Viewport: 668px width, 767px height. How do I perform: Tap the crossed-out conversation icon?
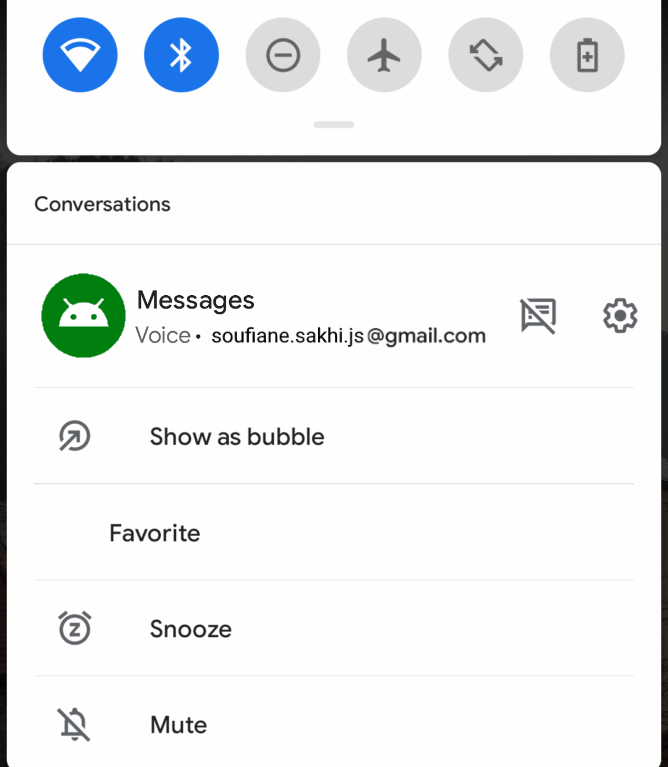tap(538, 316)
